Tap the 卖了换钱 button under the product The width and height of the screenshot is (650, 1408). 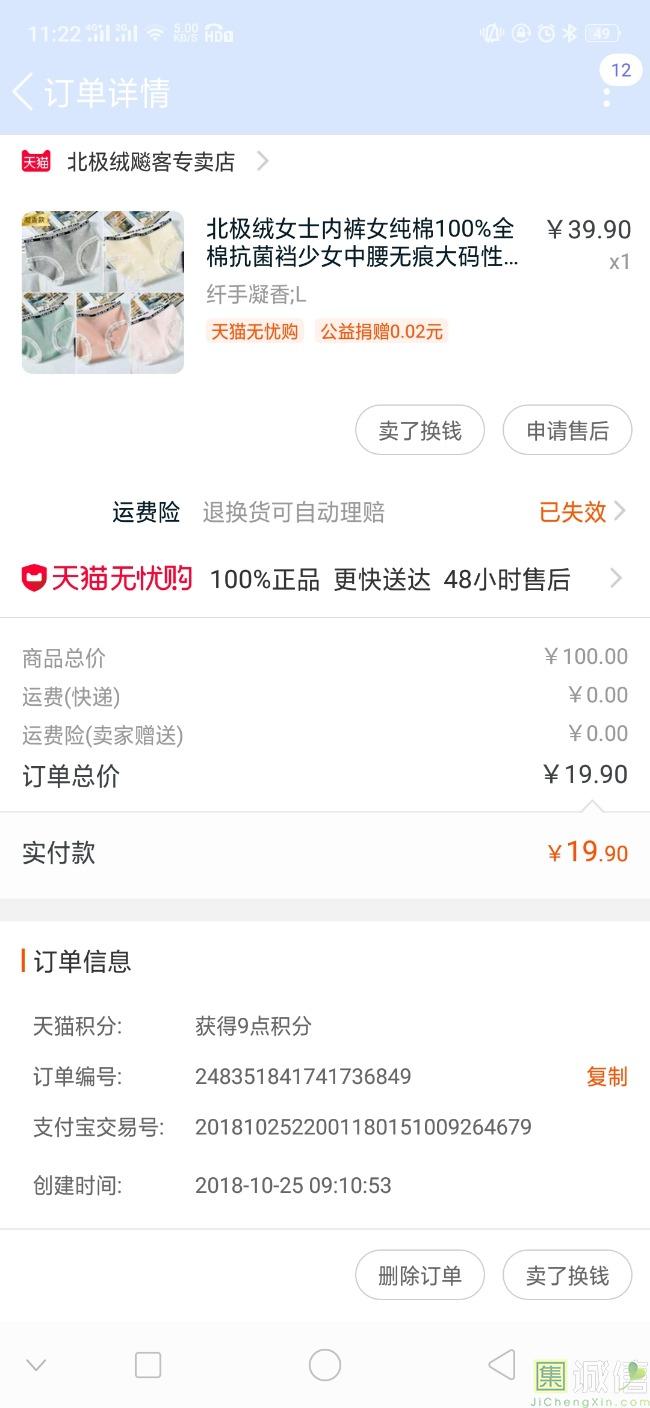point(420,430)
